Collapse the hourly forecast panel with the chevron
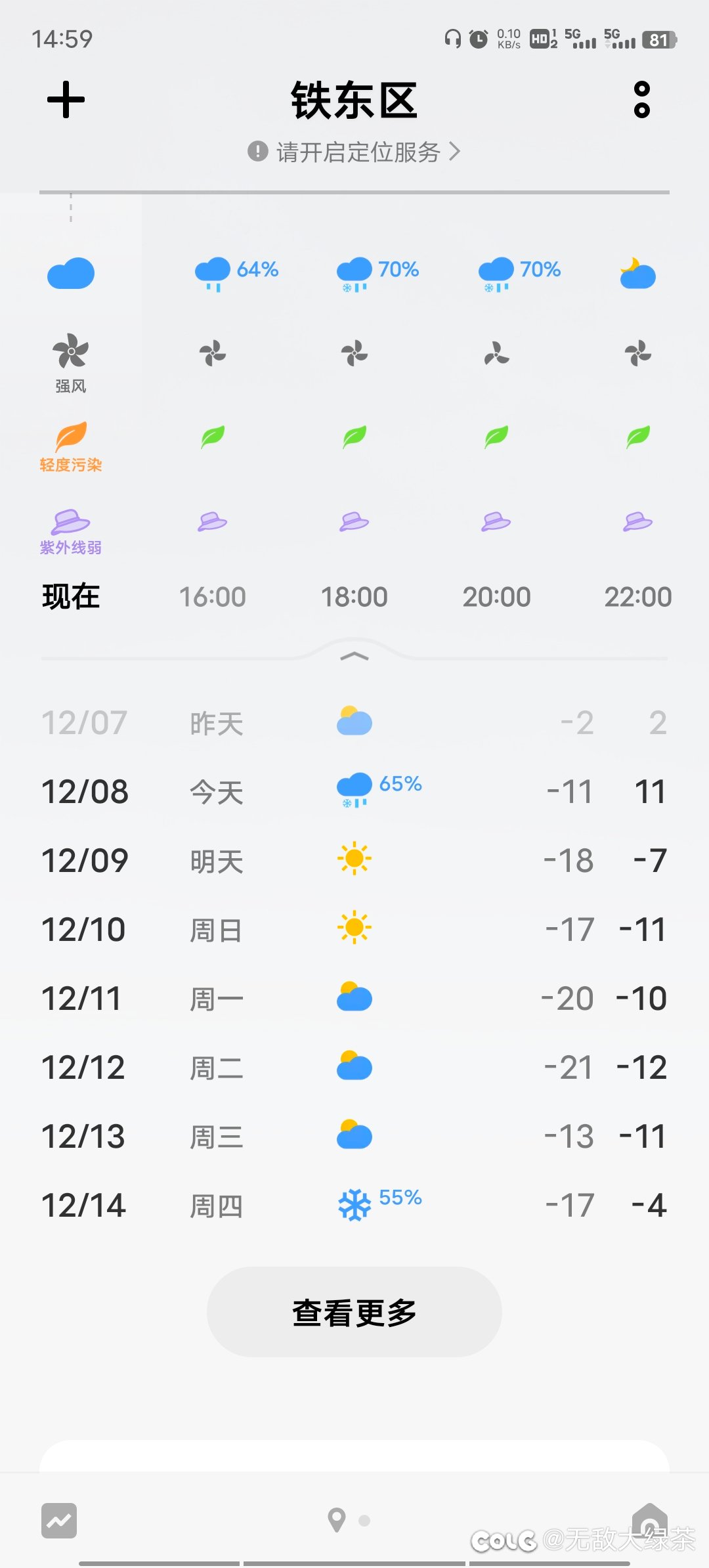Screen dimensions: 709x1568 point(354,656)
